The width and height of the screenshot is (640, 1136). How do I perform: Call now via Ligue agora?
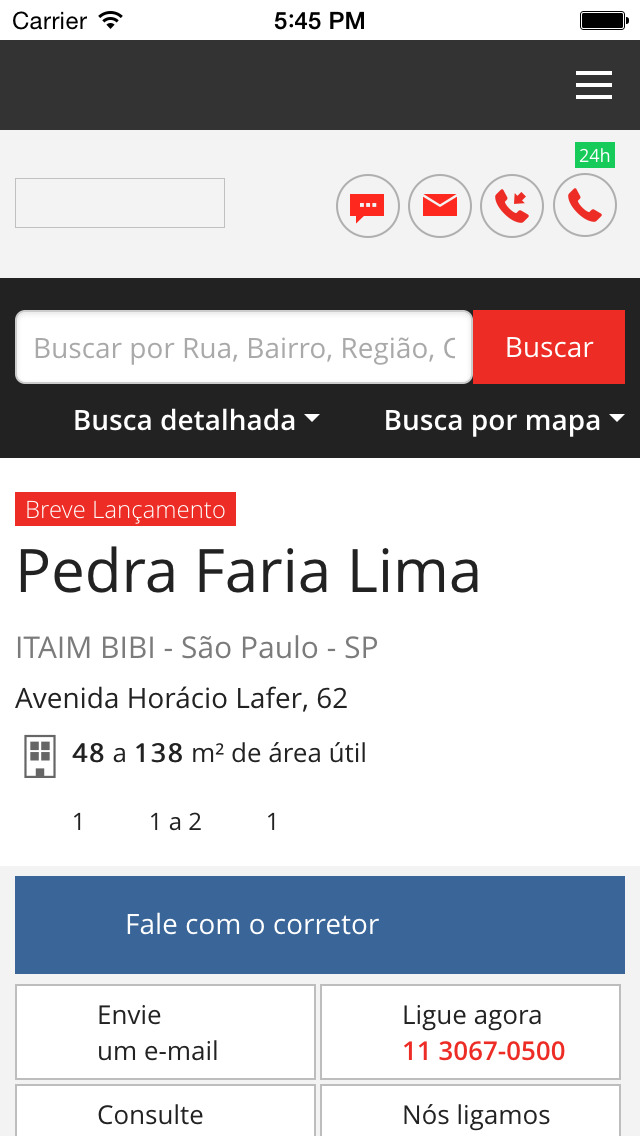click(471, 1032)
